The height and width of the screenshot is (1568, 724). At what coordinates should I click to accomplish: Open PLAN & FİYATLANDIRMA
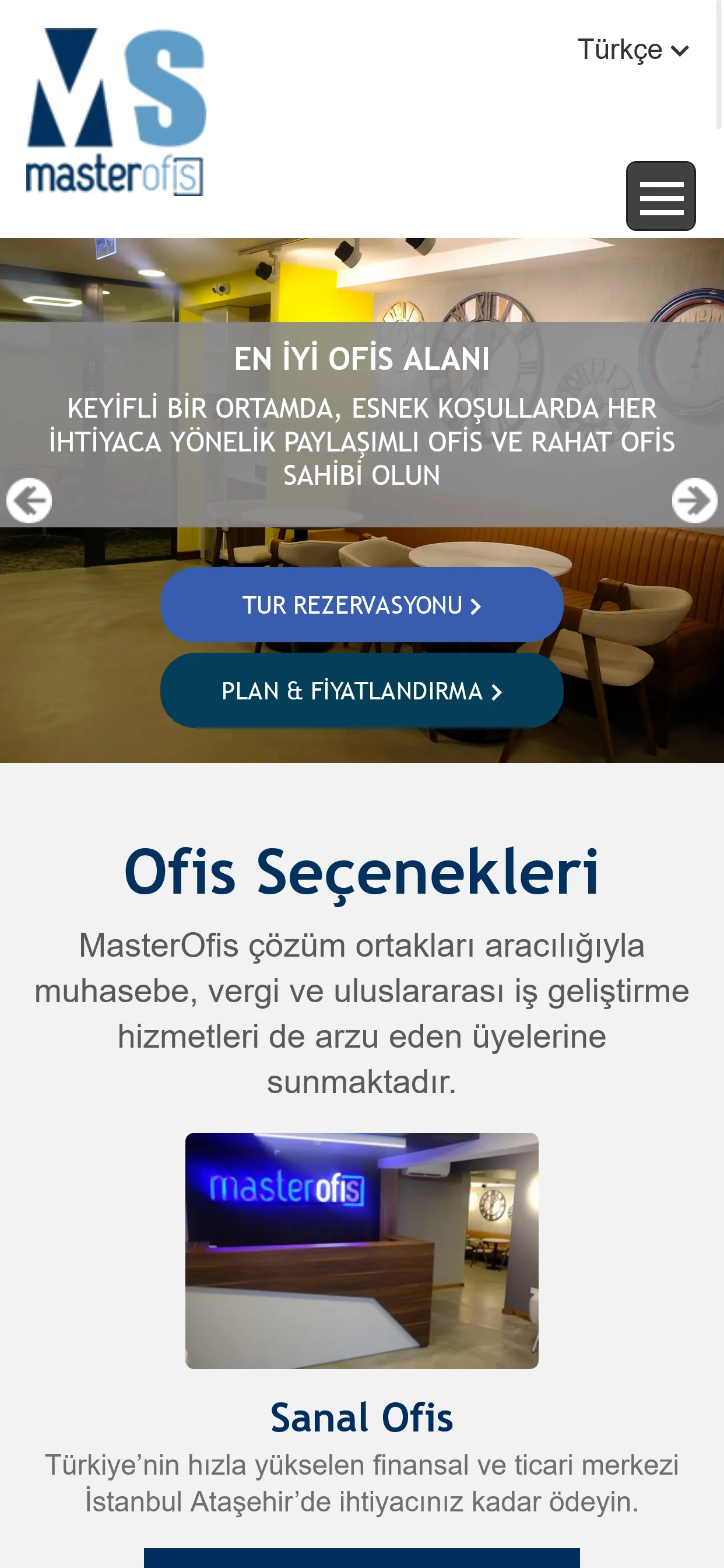(x=361, y=691)
